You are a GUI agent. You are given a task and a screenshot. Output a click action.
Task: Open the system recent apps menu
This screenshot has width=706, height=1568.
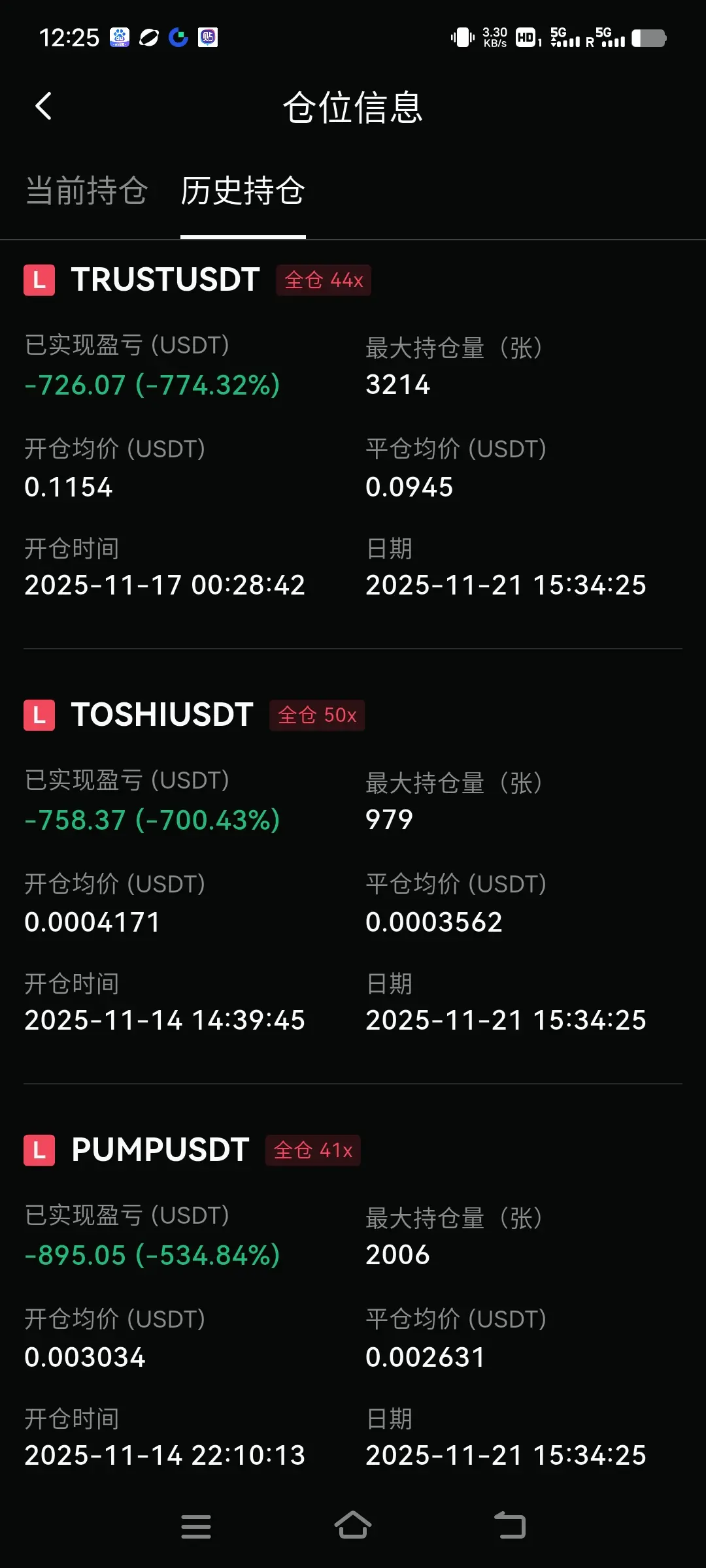click(195, 1526)
